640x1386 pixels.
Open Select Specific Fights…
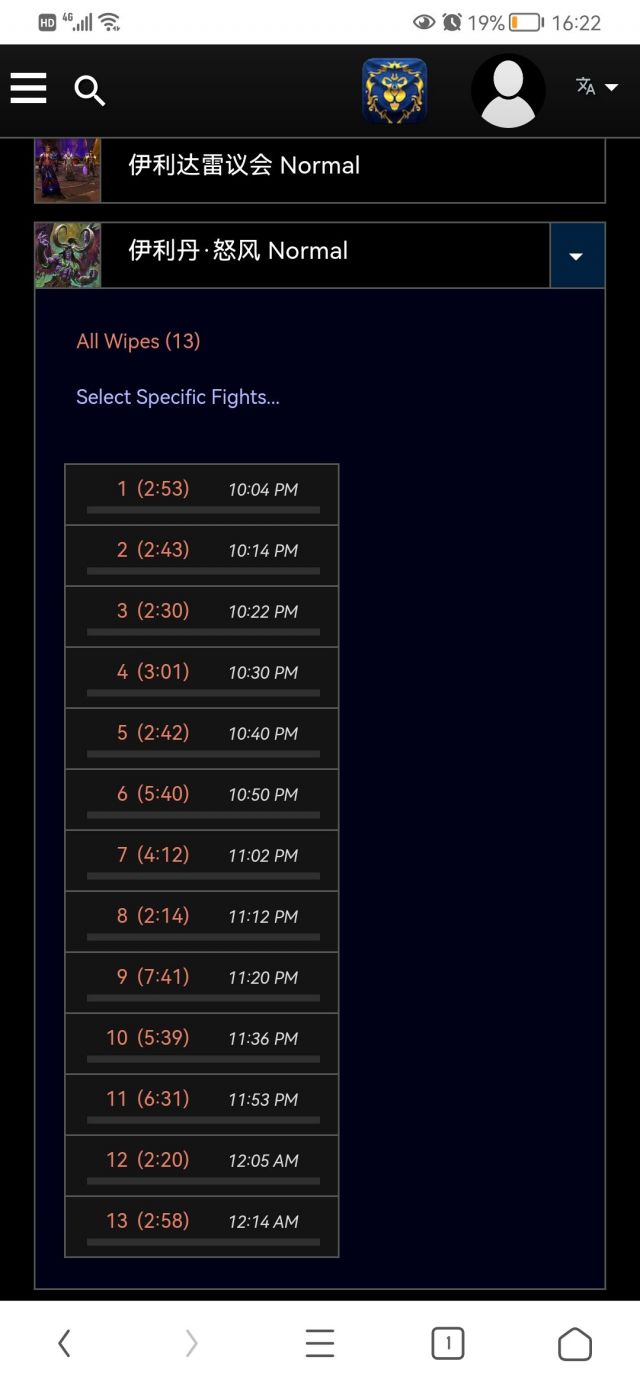coord(178,398)
